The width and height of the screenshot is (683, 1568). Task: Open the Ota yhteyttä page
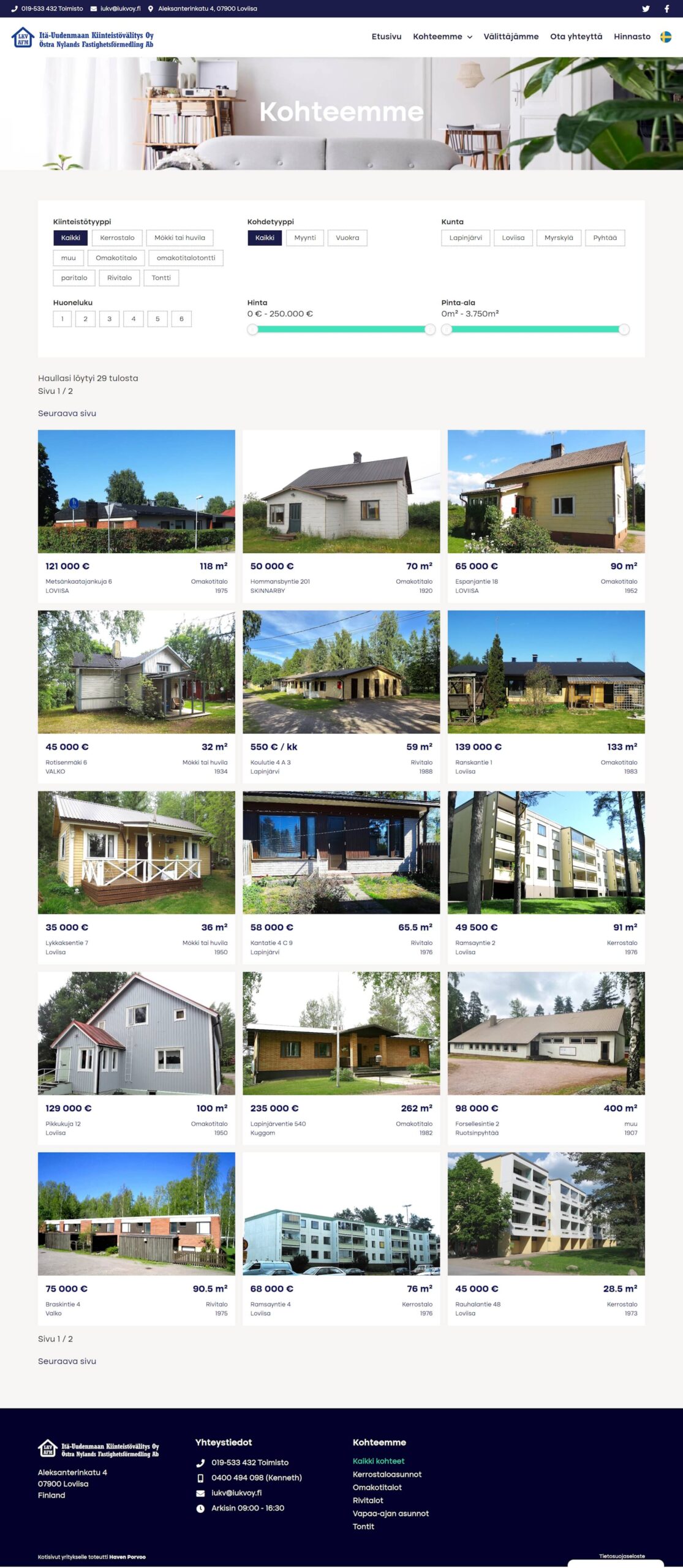tap(576, 37)
